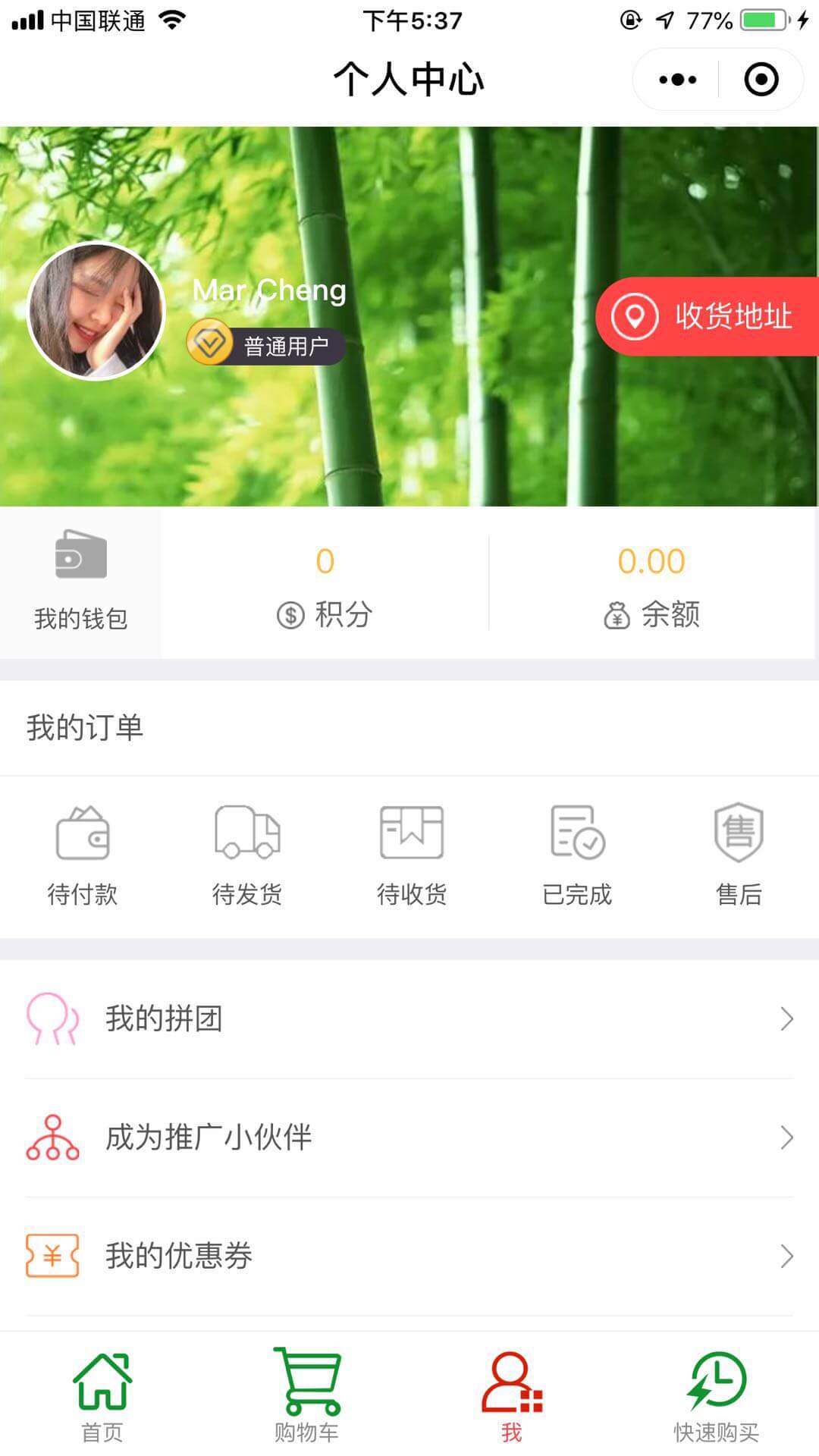Open 我的钱包 wallet
Image resolution: width=819 pixels, height=1456 pixels.
click(80, 582)
